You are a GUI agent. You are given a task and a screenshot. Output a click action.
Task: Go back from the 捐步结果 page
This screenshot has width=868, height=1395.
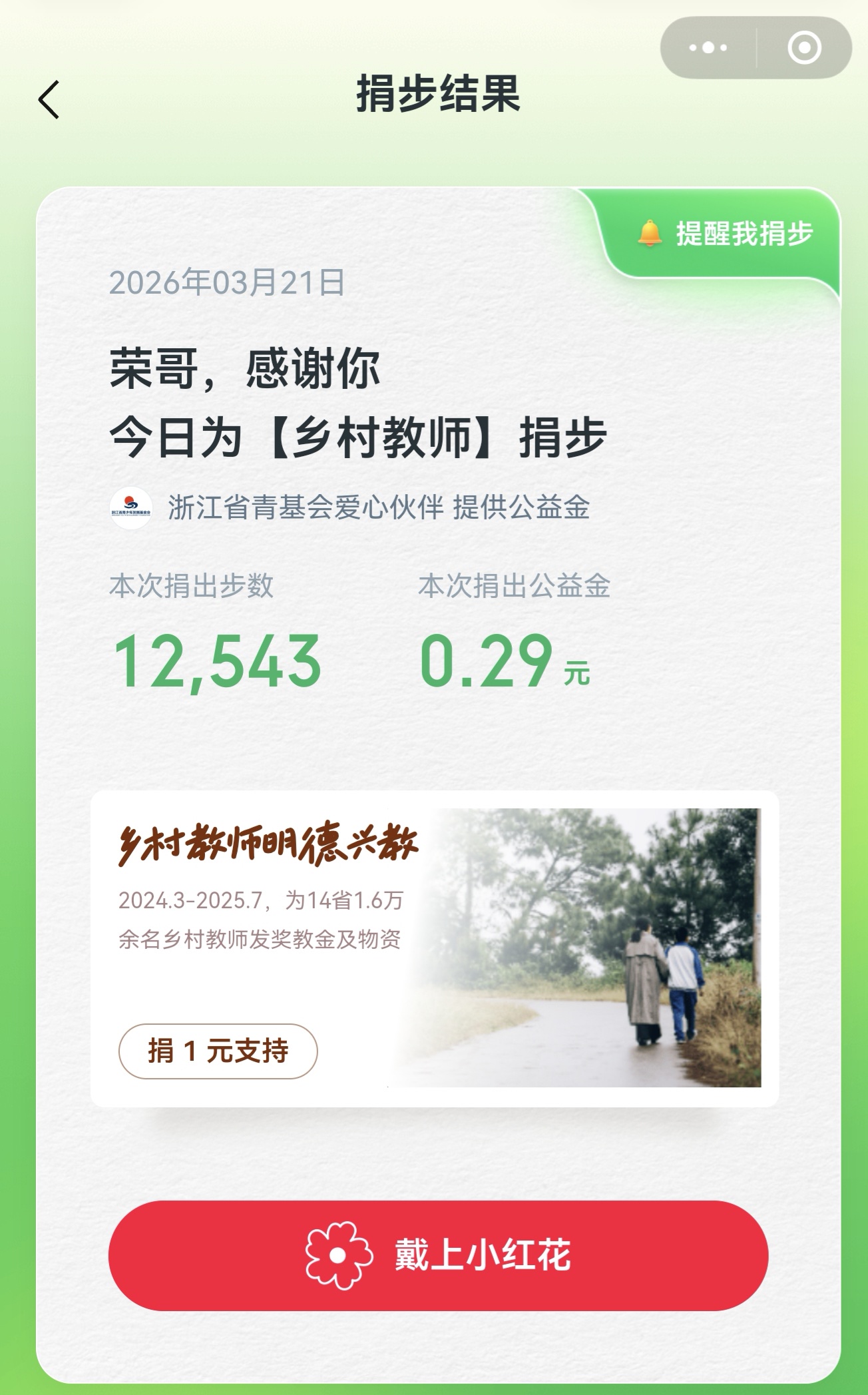click(x=49, y=100)
